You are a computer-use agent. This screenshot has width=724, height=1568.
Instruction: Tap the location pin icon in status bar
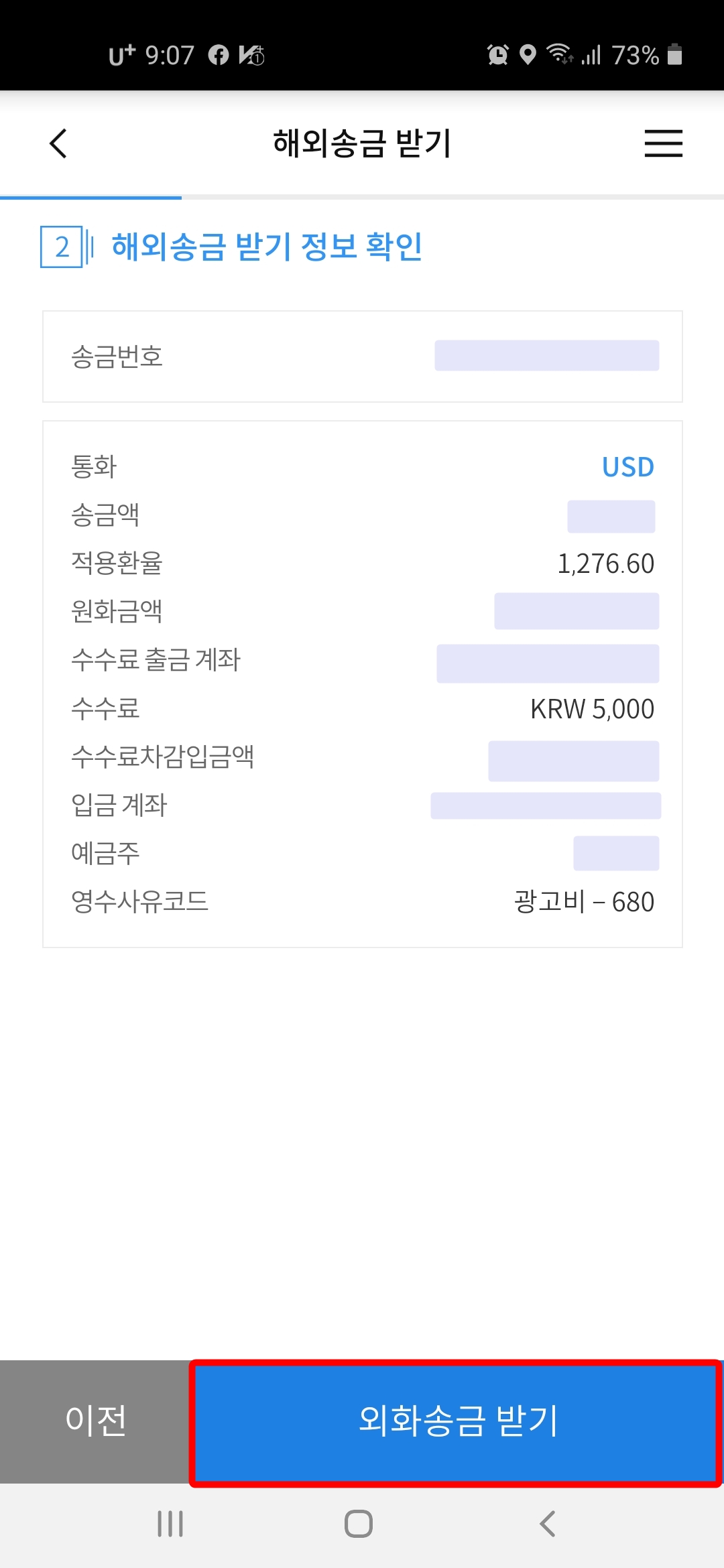[x=529, y=56]
